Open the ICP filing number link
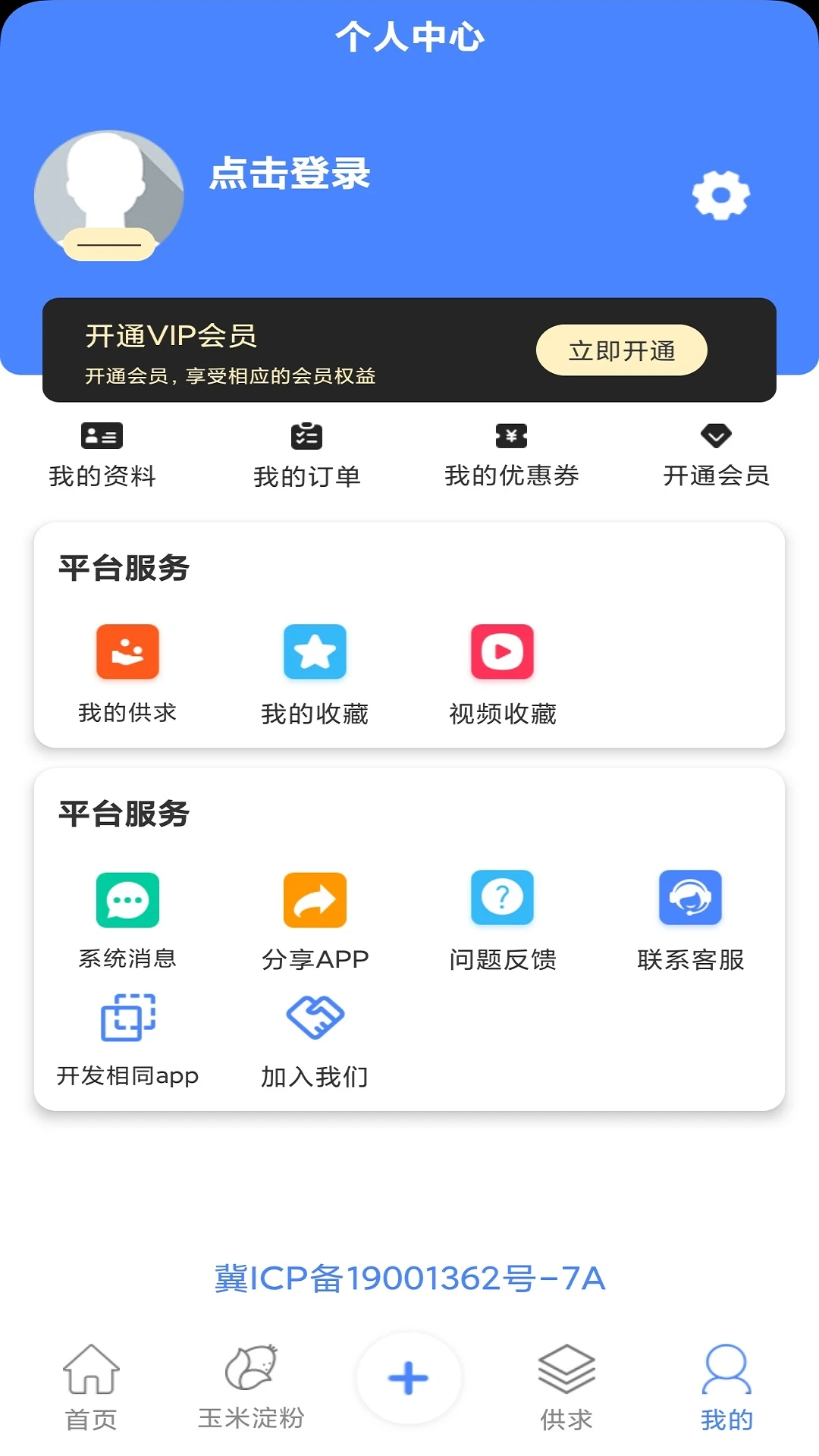Viewport: 819px width, 1456px height. click(x=409, y=1278)
